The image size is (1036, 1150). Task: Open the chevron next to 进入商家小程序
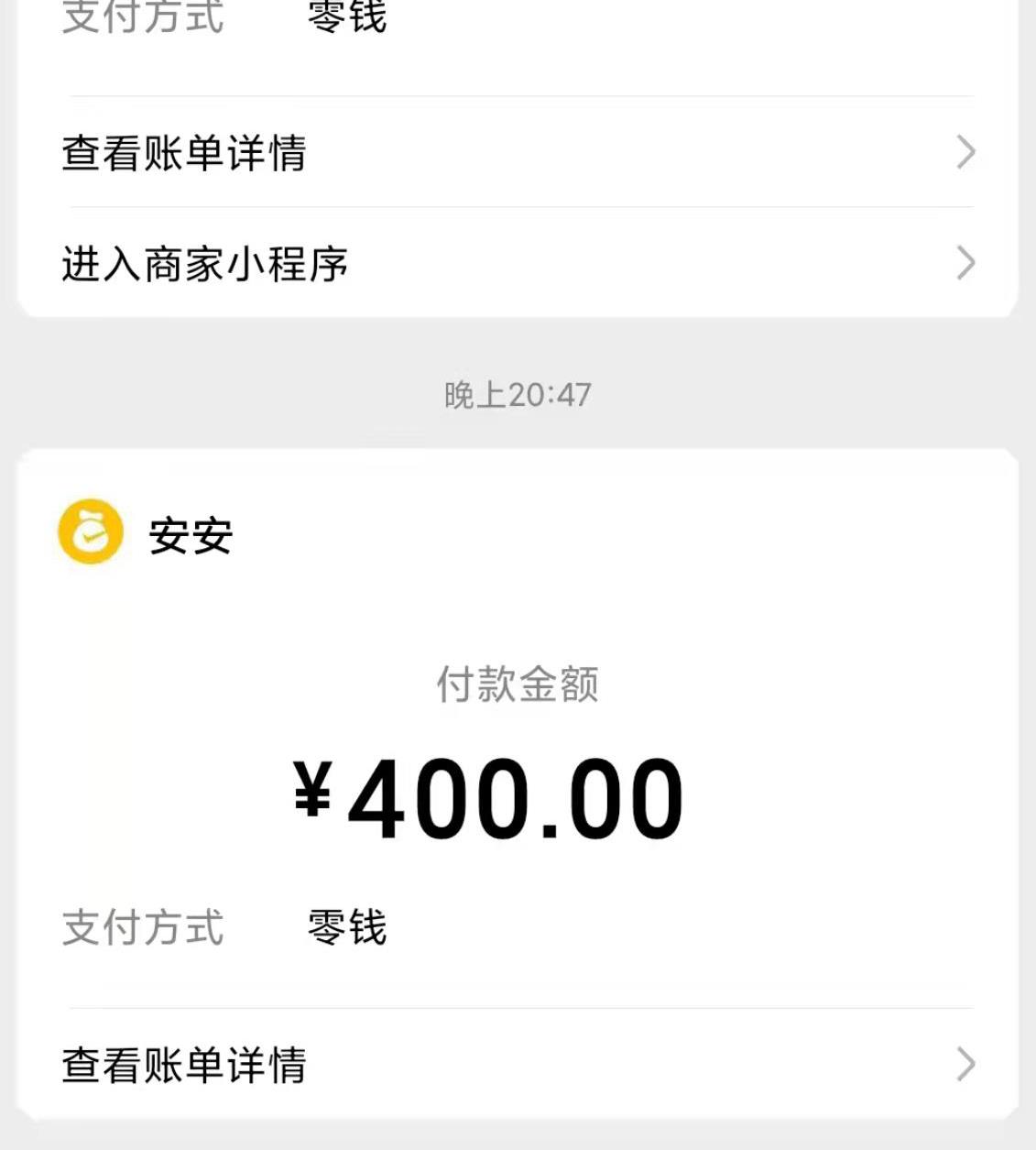(964, 265)
